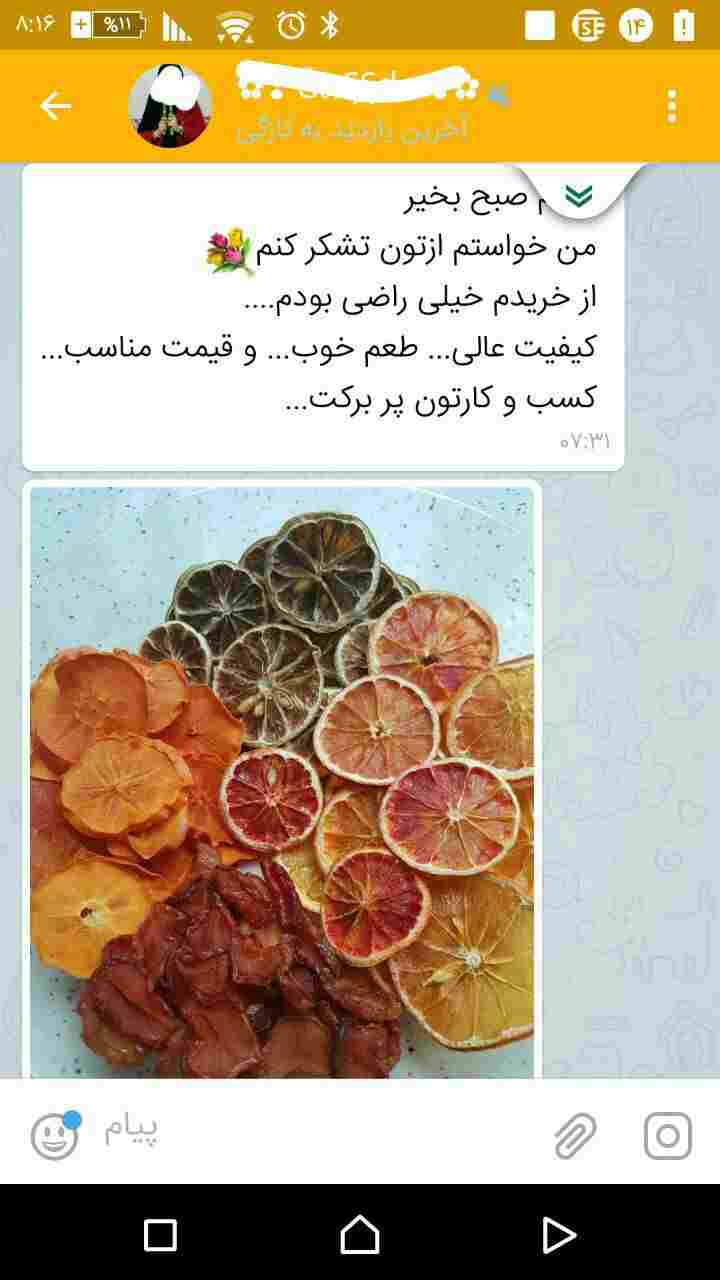Go back from this chat
Viewport: 720px width, 1280px height.
coord(55,106)
